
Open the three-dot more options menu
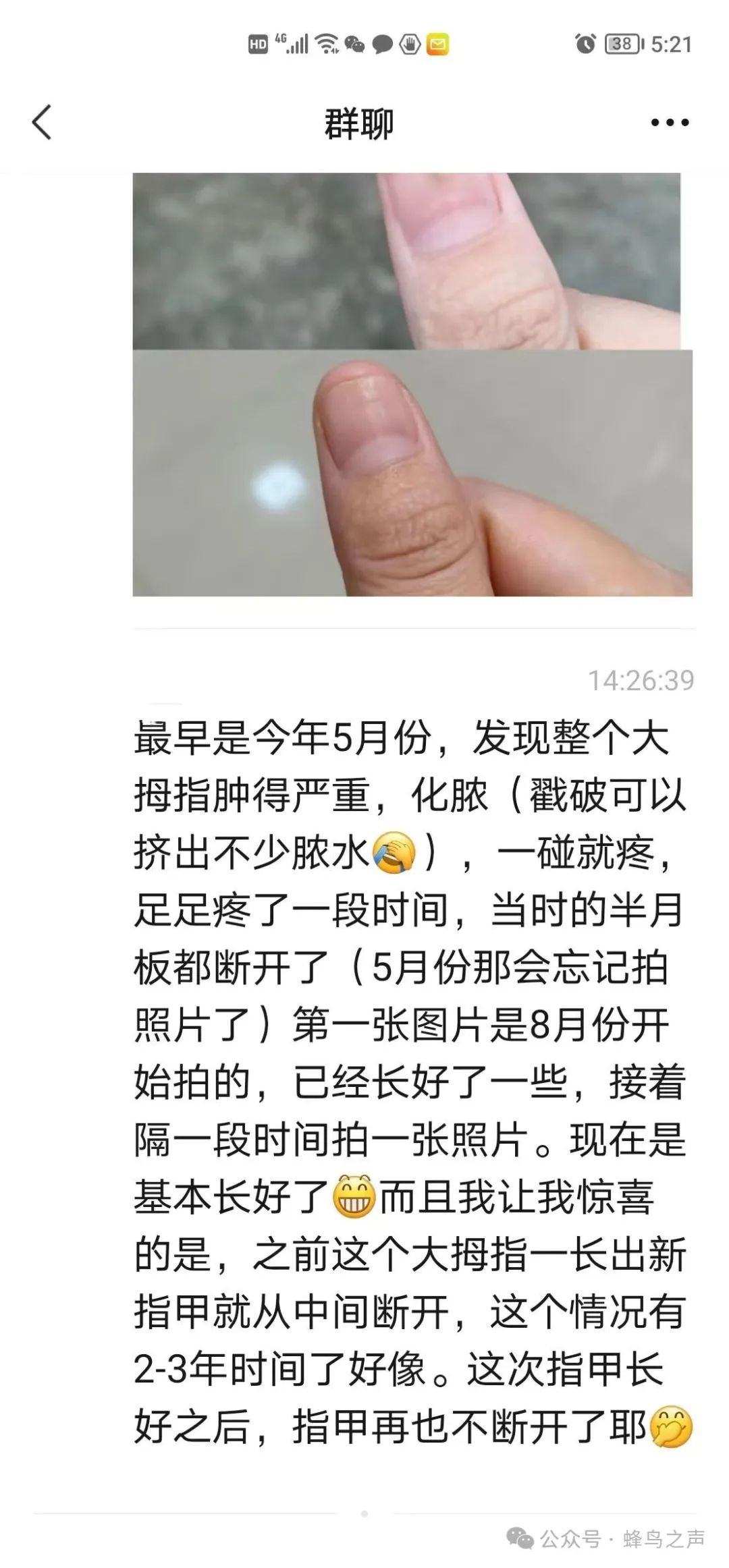[669, 123]
